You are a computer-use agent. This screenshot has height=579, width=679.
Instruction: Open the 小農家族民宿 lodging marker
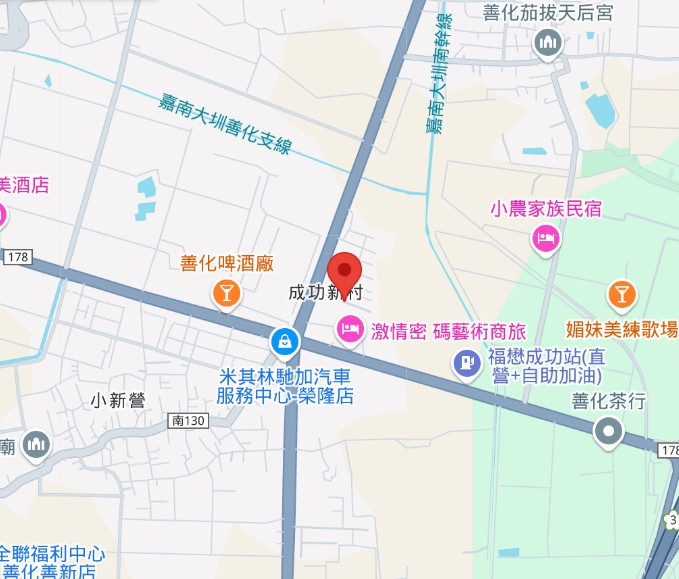(x=546, y=239)
